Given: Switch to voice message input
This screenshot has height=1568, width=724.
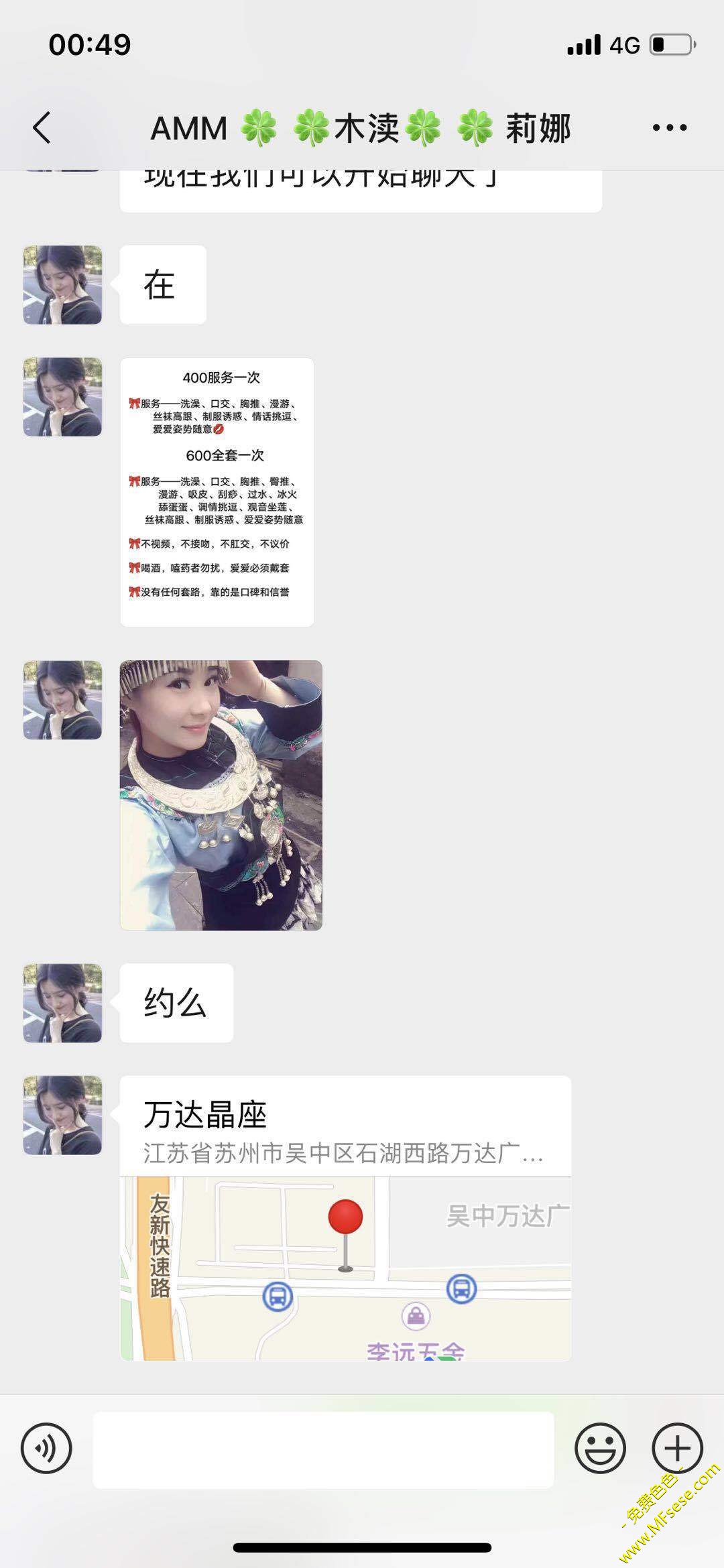Looking at the screenshot, I should [46, 1448].
